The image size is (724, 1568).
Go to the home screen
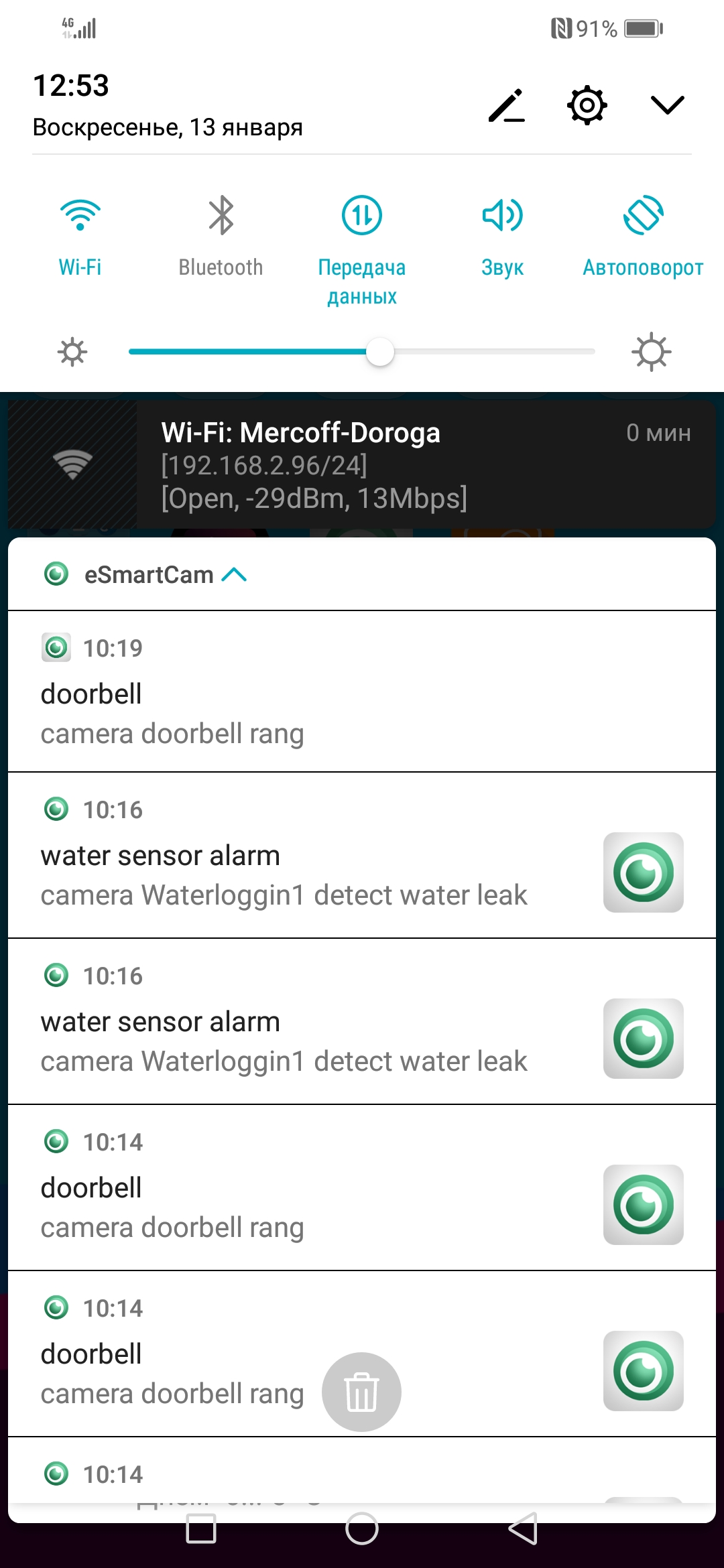[x=361, y=1528]
